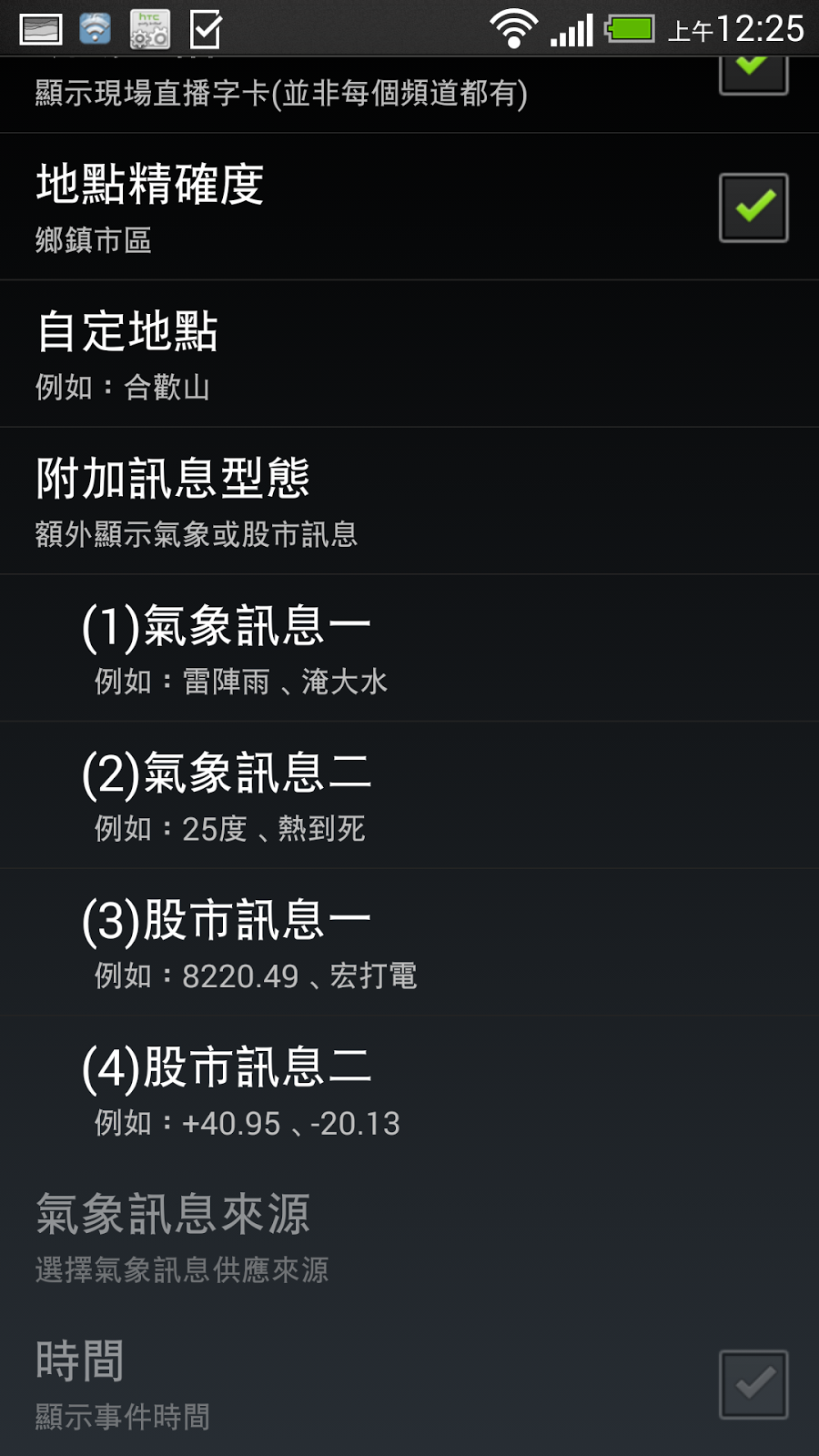This screenshot has height=1456, width=819.
Task: Open the 自定地點 setting
Action: pos(409,354)
